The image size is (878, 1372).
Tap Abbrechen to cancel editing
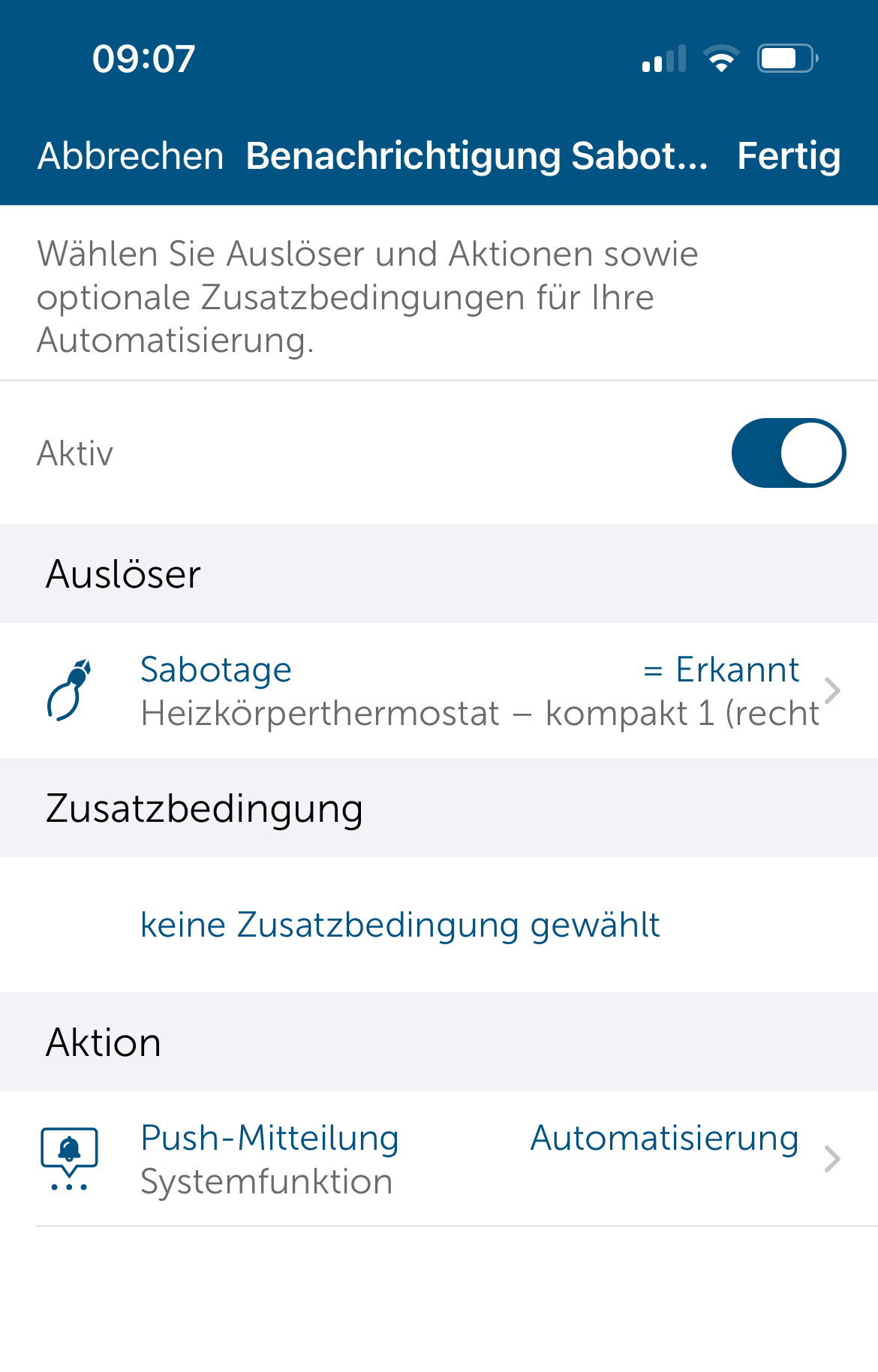(x=131, y=156)
